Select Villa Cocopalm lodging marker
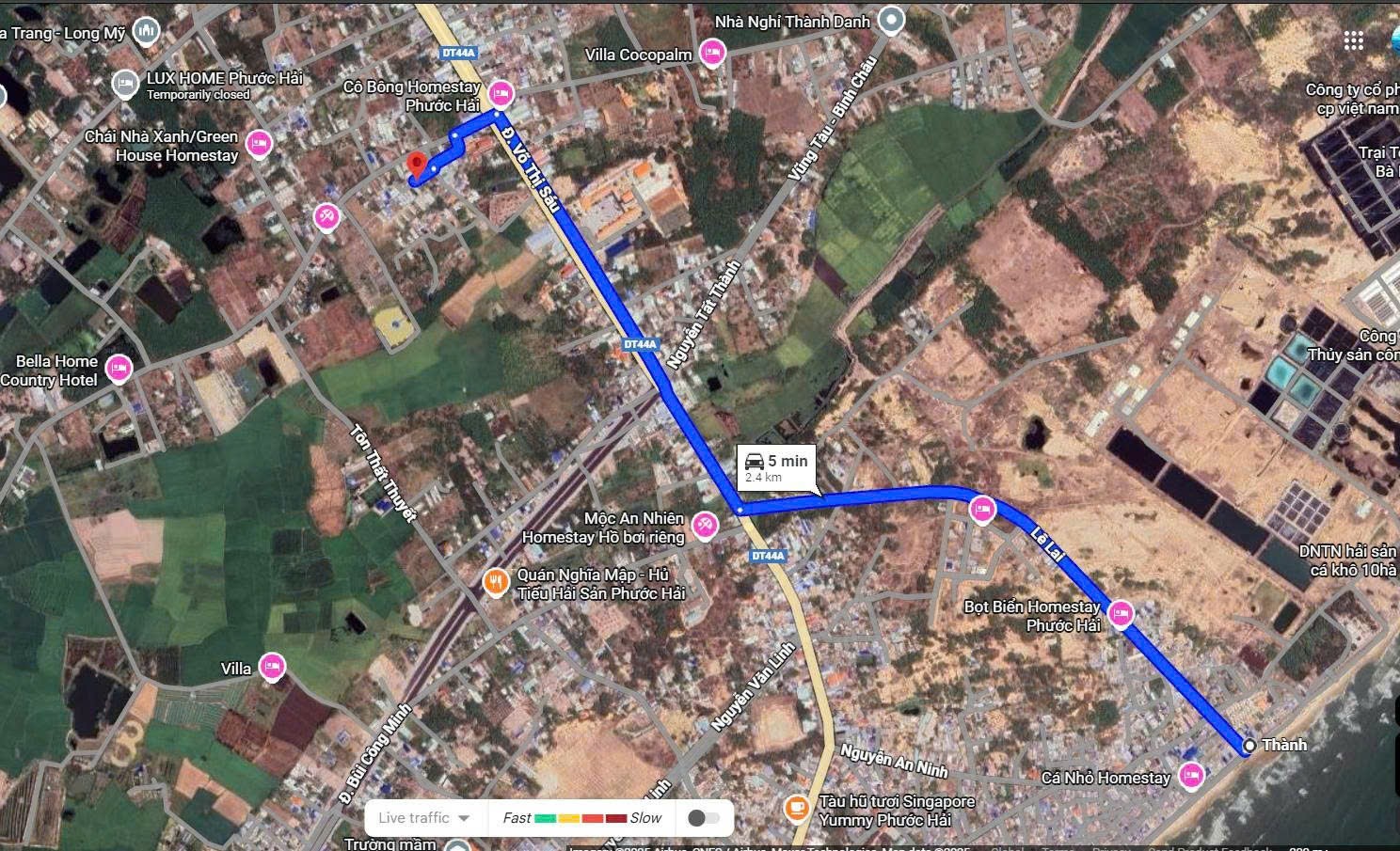1400x851 pixels. pyautogui.click(x=712, y=54)
